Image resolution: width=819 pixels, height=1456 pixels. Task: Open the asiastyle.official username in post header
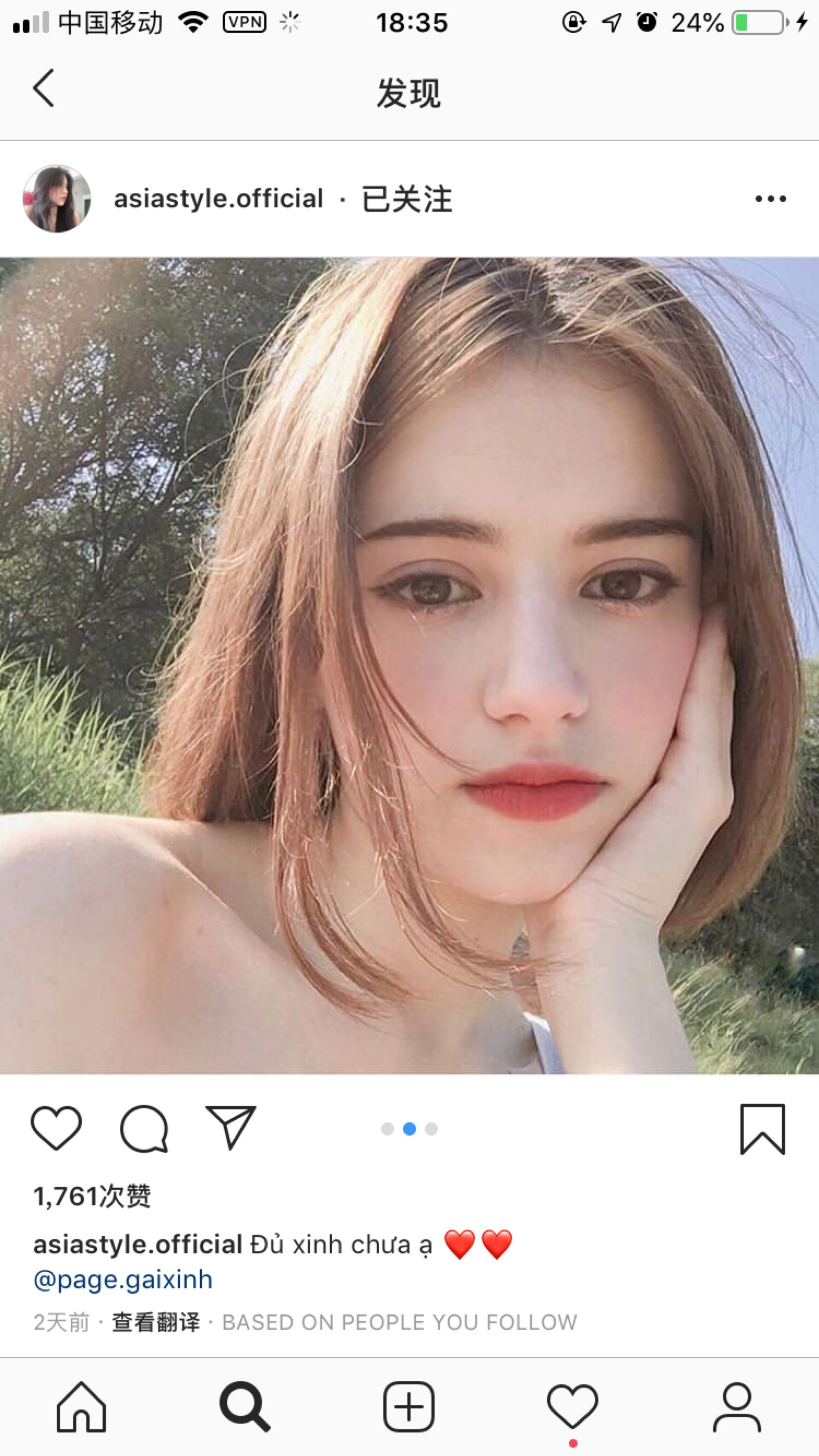click(x=218, y=199)
